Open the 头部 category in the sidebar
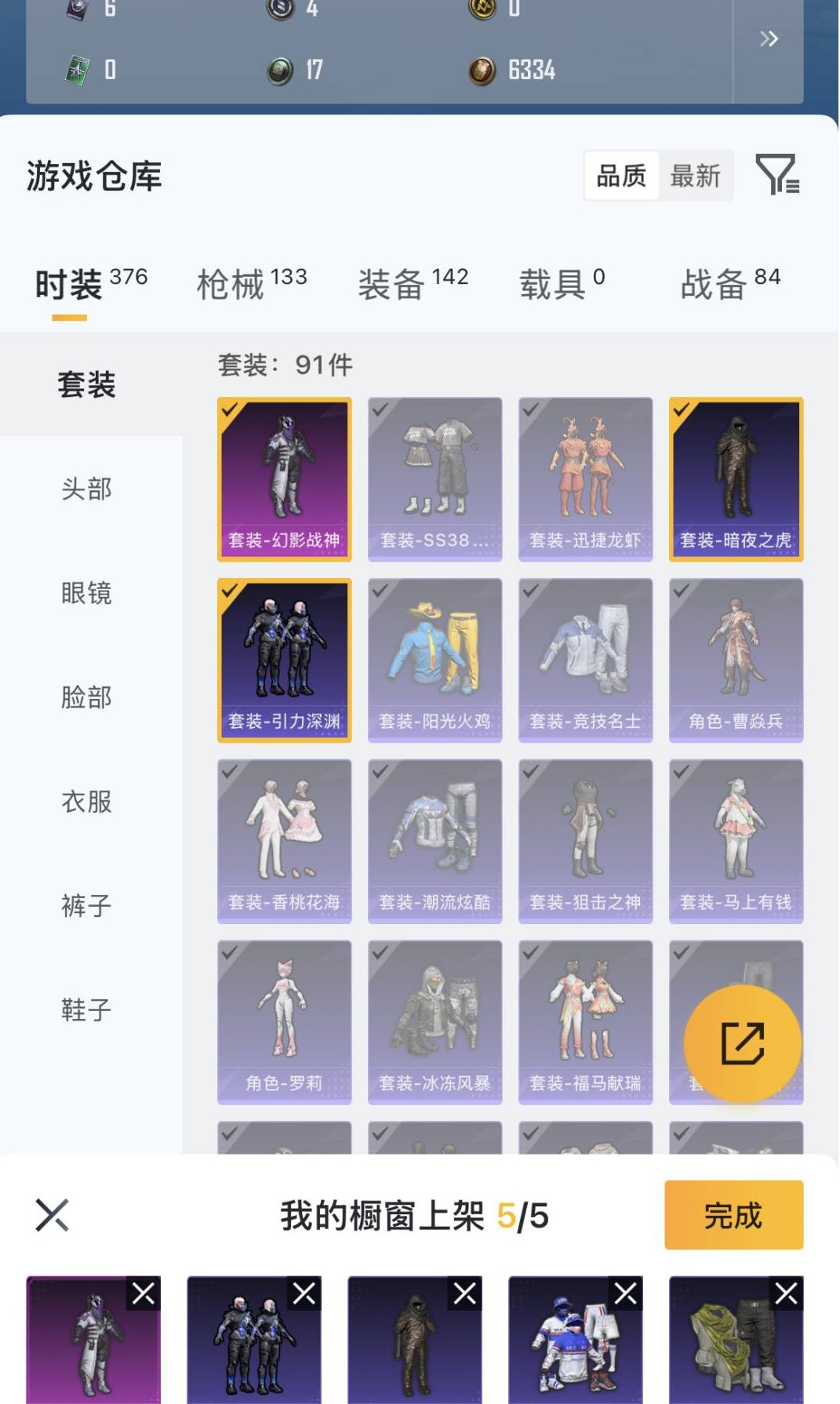This screenshot has height=1404, width=840. [x=86, y=489]
